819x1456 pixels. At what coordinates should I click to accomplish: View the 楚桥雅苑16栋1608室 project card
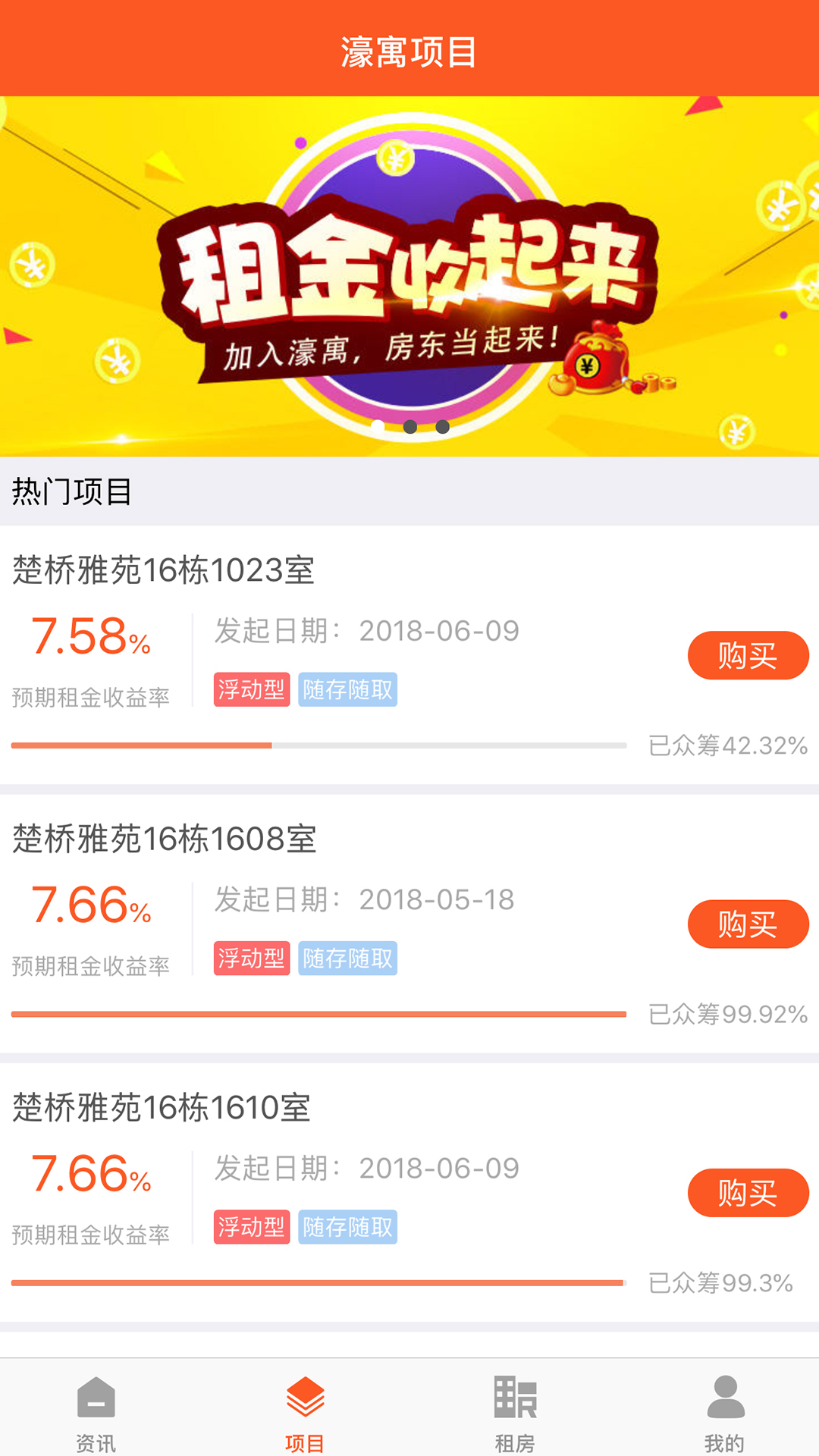[x=165, y=839]
